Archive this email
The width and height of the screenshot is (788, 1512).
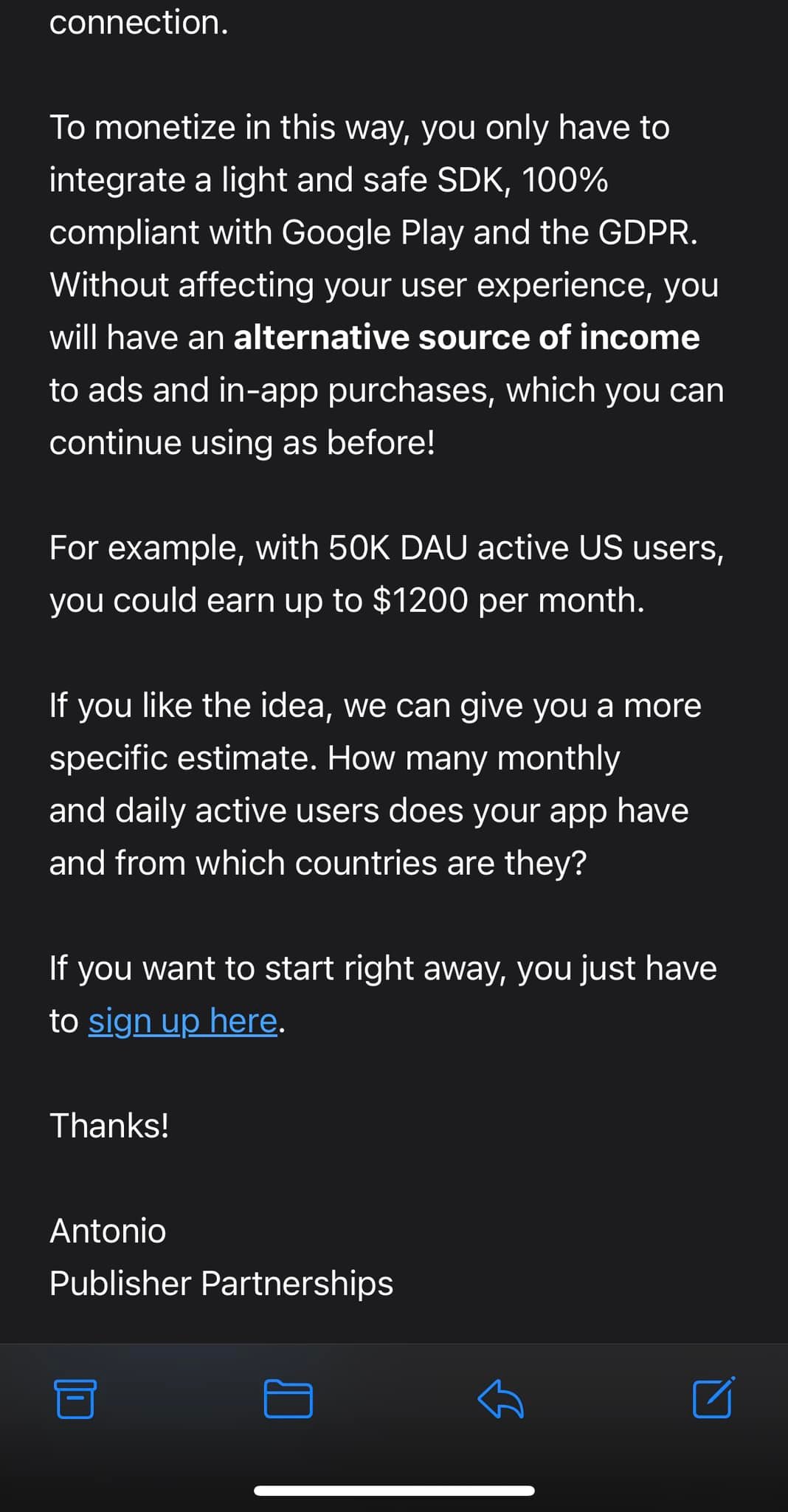[75, 1398]
